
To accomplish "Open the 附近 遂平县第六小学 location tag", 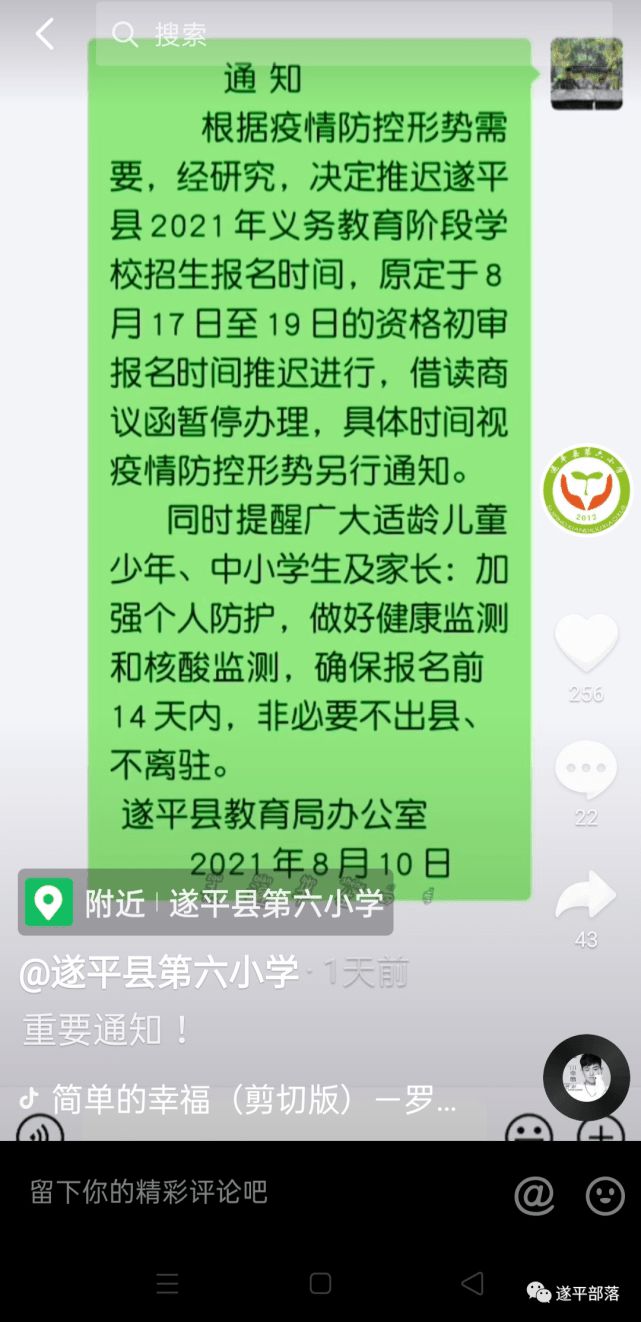I will 205,902.
